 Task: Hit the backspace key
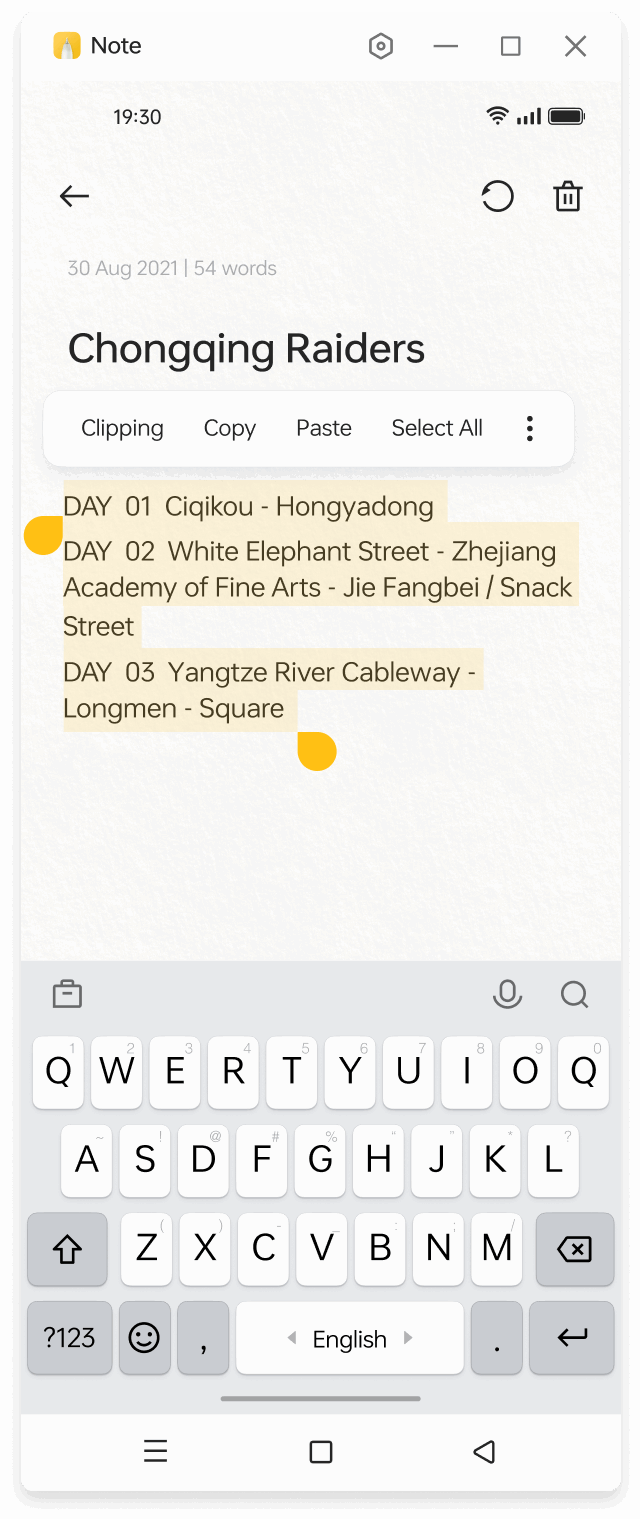[x=574, y=1248]
